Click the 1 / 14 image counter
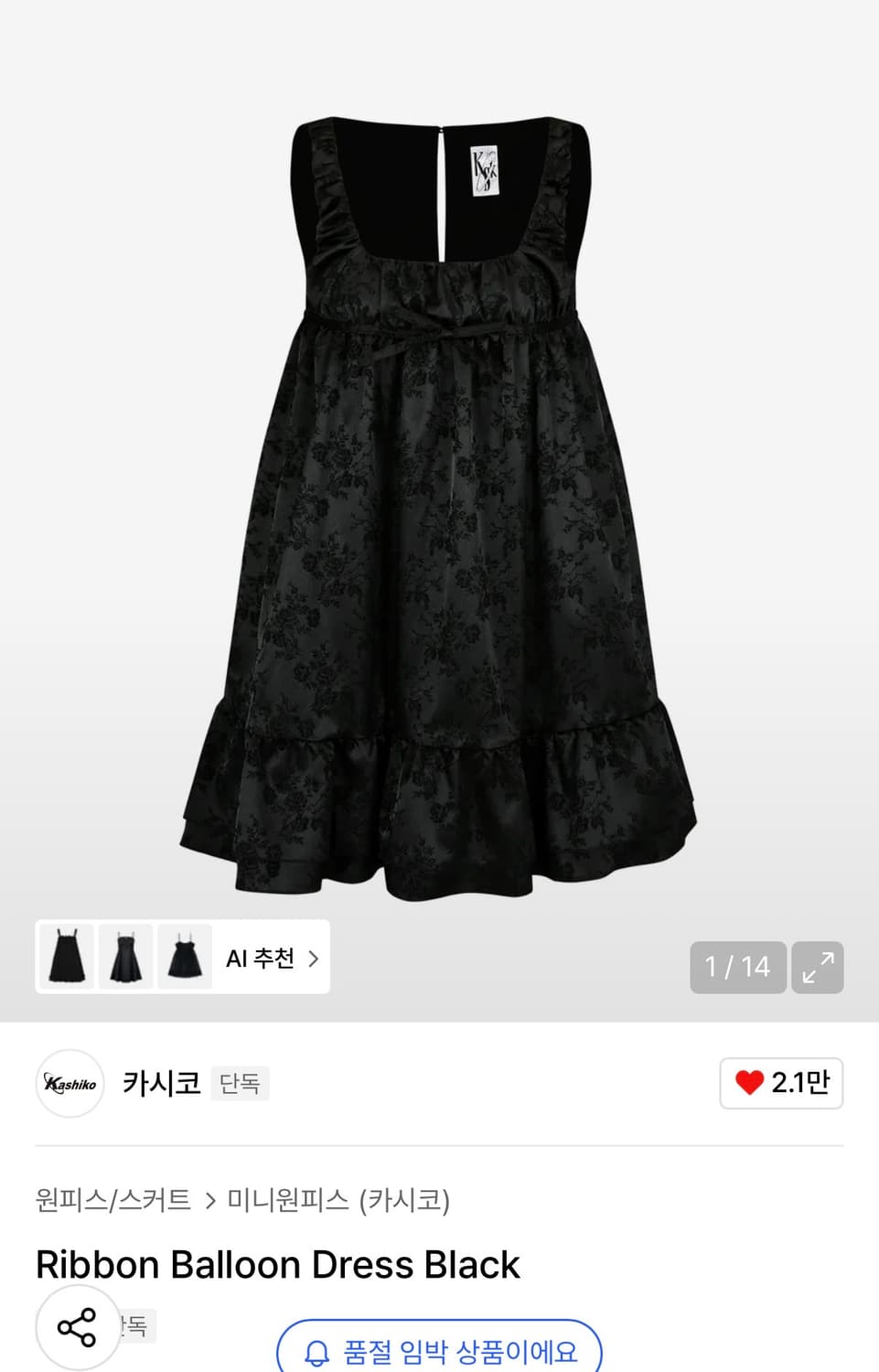 [737, 967]
